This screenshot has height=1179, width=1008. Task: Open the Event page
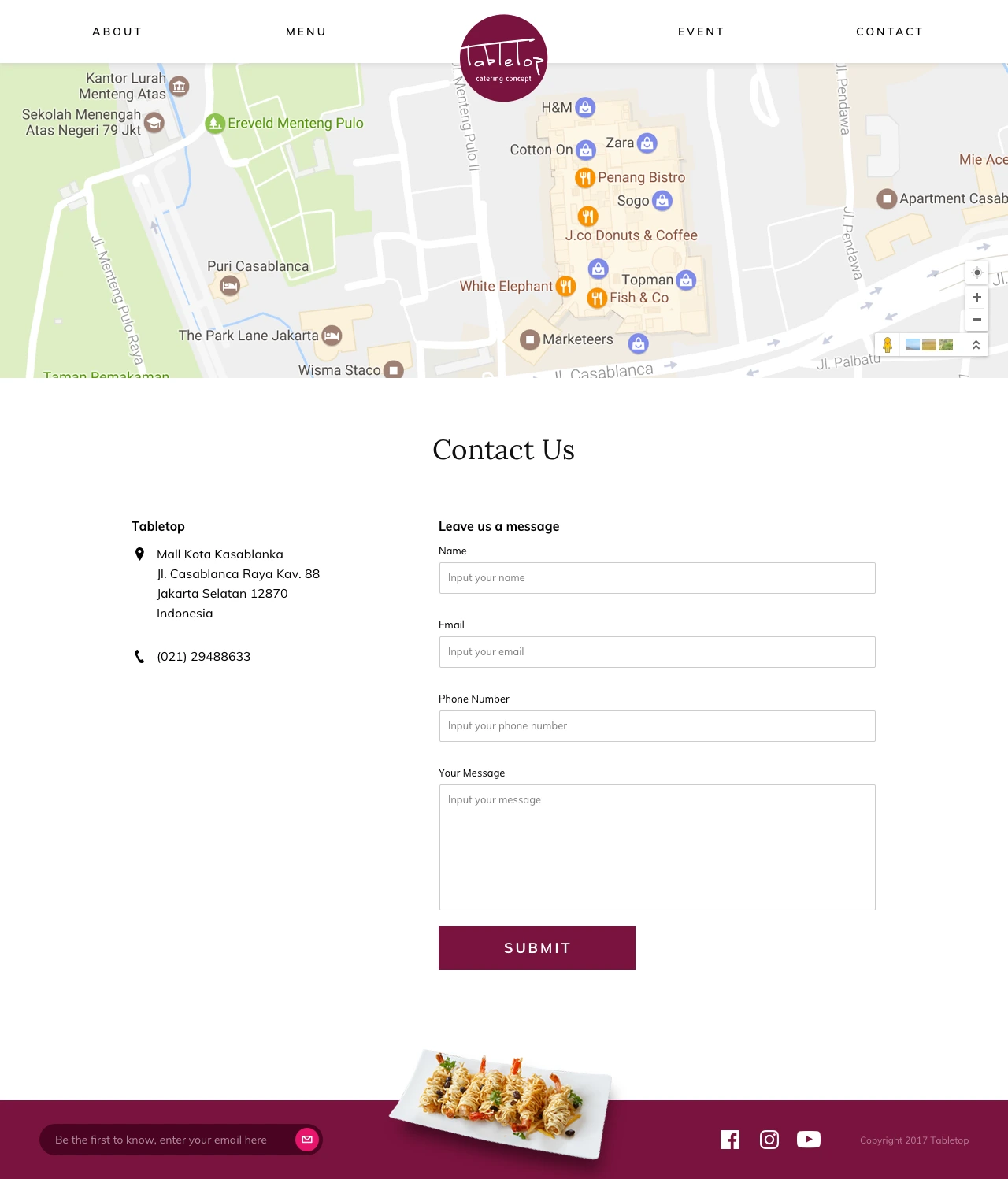[701, 32]
